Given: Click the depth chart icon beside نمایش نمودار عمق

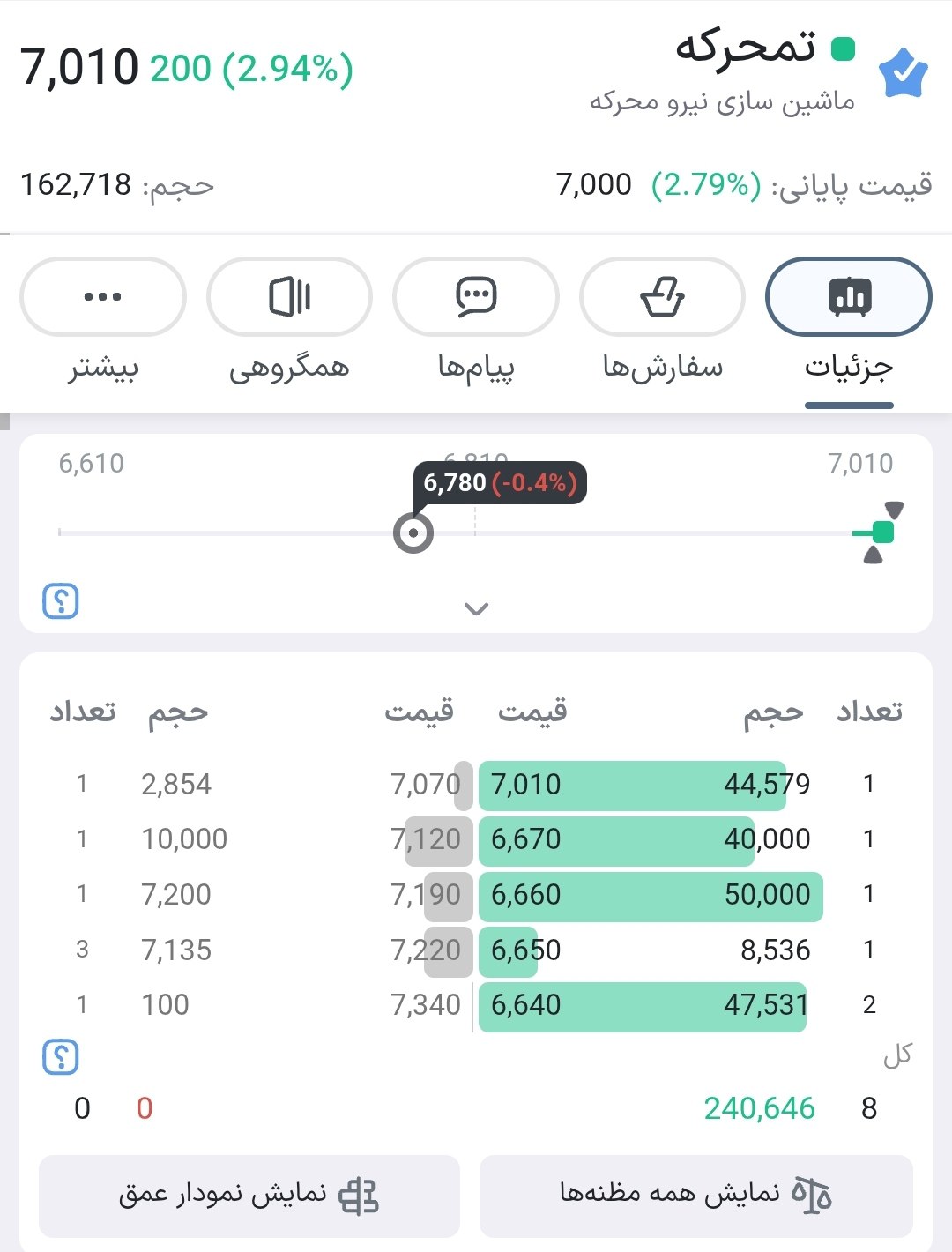Looking at the screenshot, I should [358, 1196].
